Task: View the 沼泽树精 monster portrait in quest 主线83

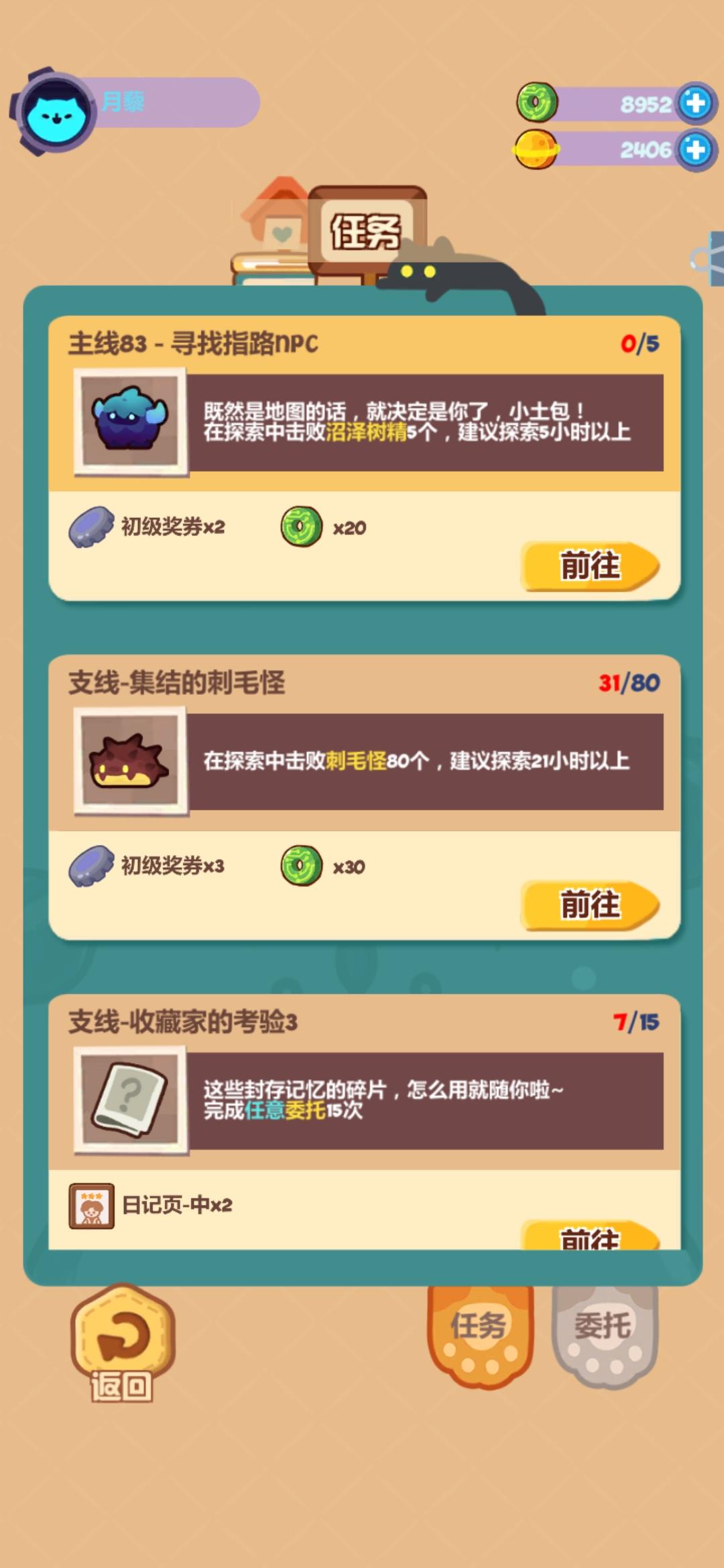Action: click(x=131, y=423)
